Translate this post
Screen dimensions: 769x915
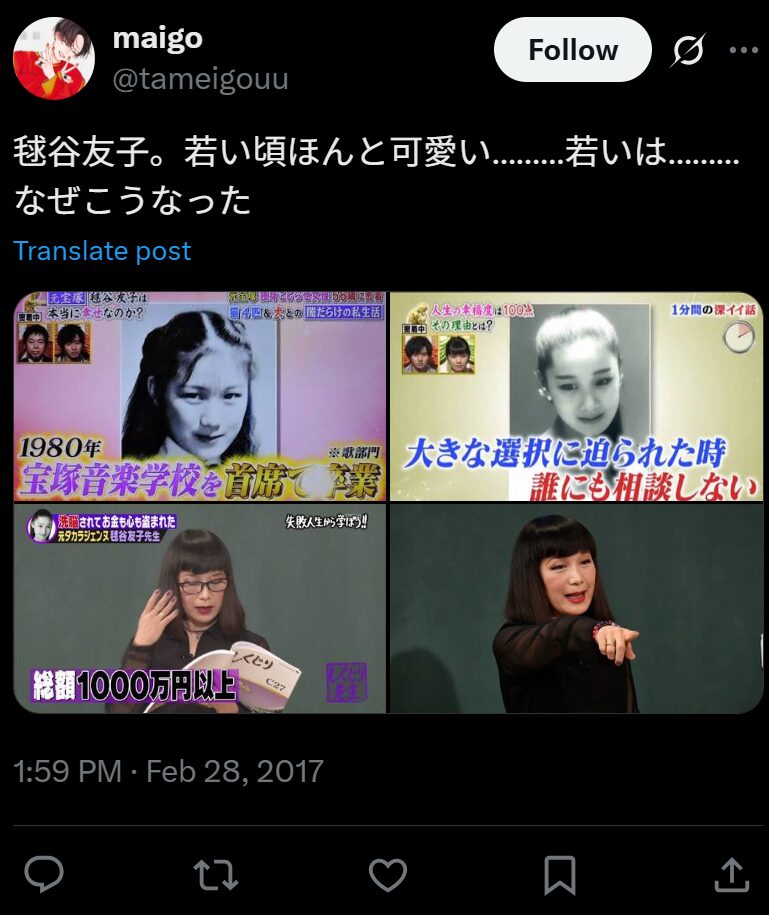(102, 250)
